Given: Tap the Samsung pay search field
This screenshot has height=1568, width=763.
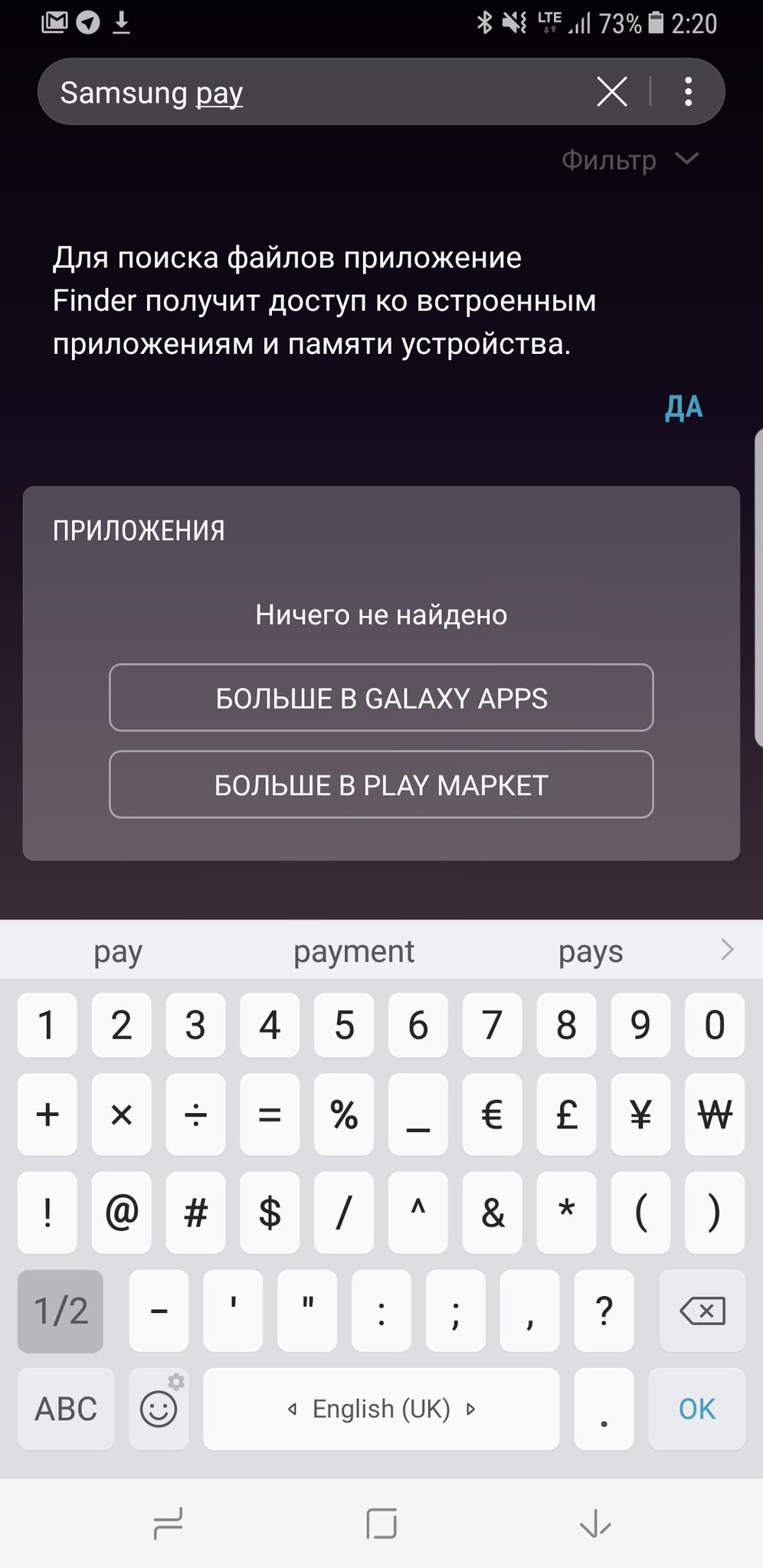Looking at the screenshot, I should (x=306, y=93).
